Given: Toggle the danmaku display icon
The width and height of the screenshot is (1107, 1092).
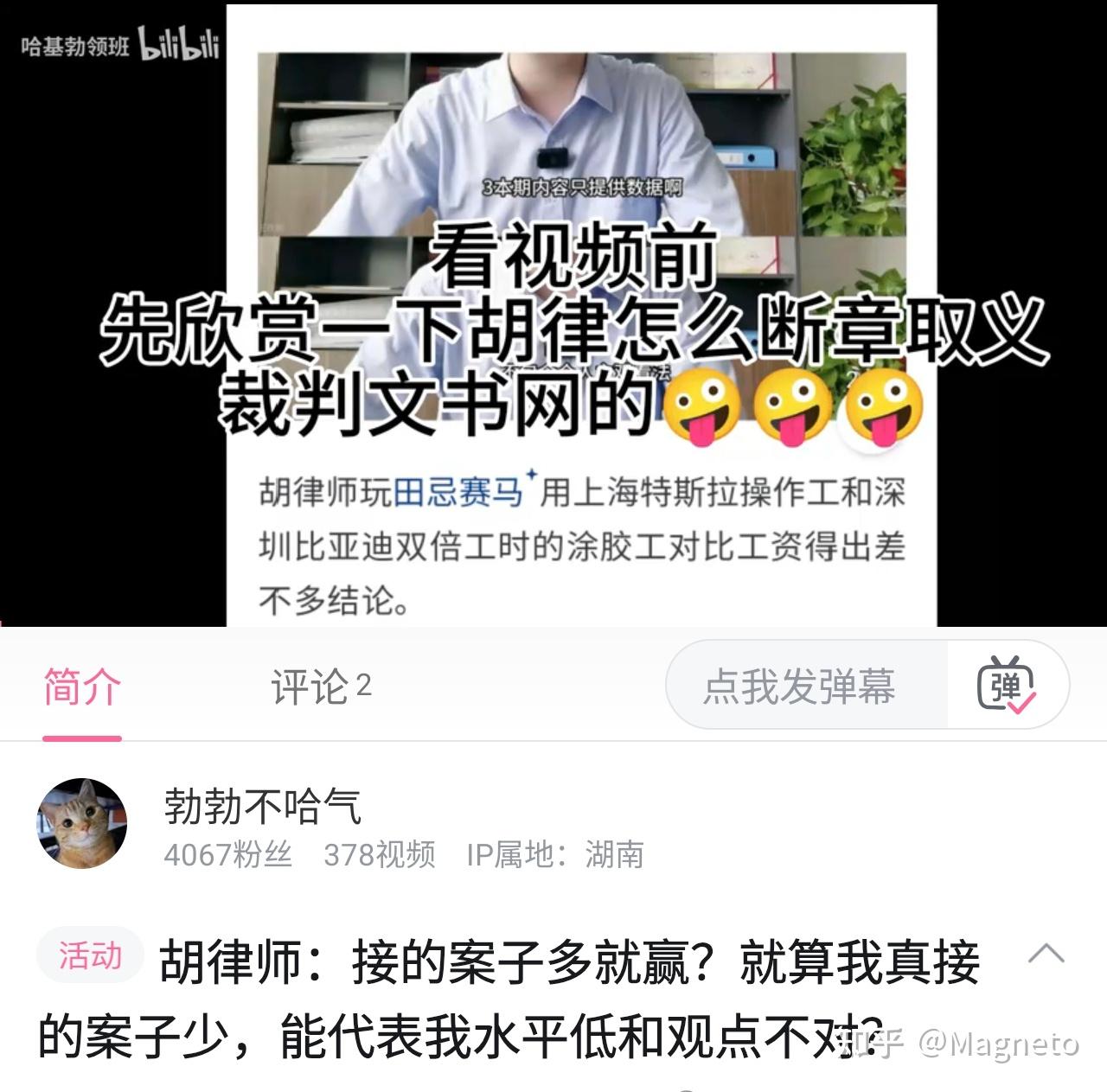Looking at the screenshot, I should [1006, 686].
